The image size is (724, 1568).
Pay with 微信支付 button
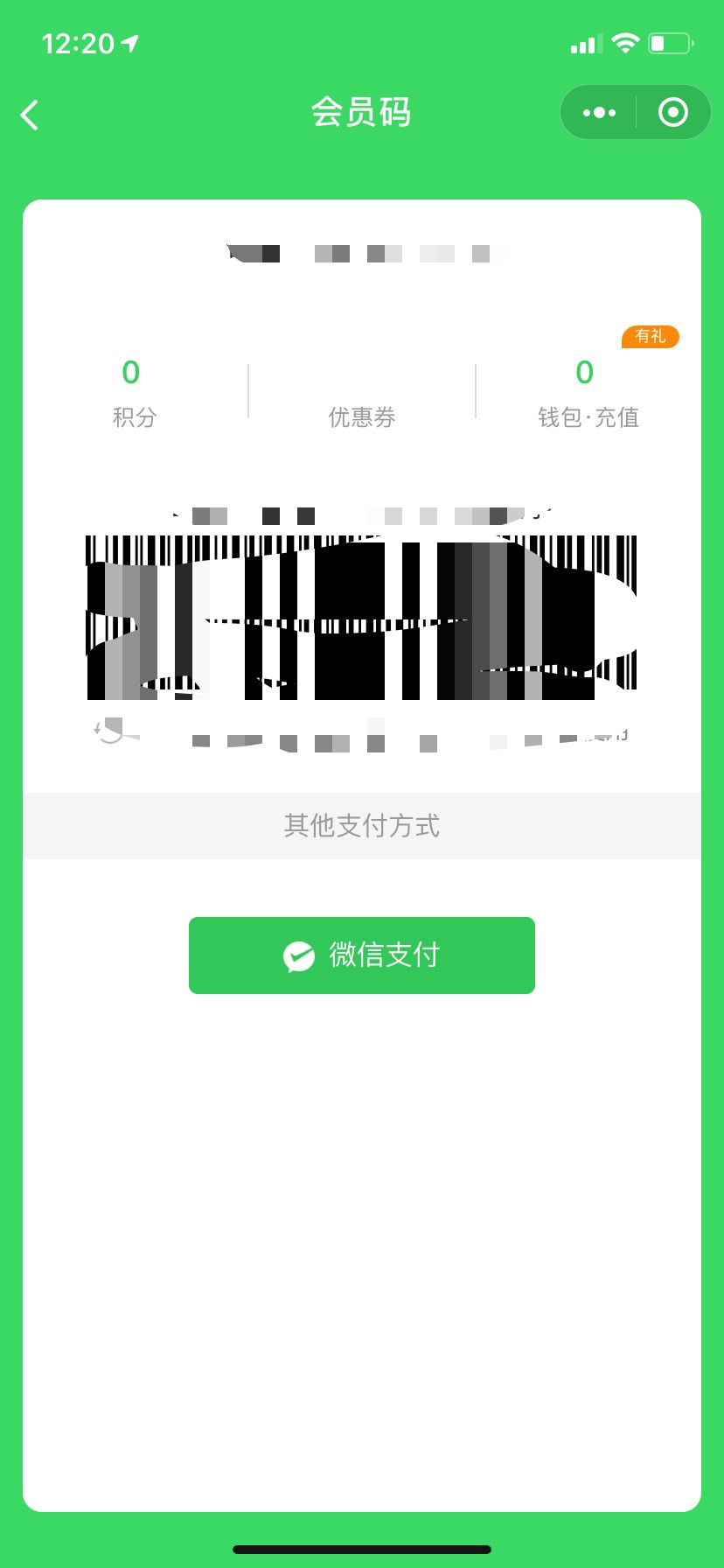point(362,955)
